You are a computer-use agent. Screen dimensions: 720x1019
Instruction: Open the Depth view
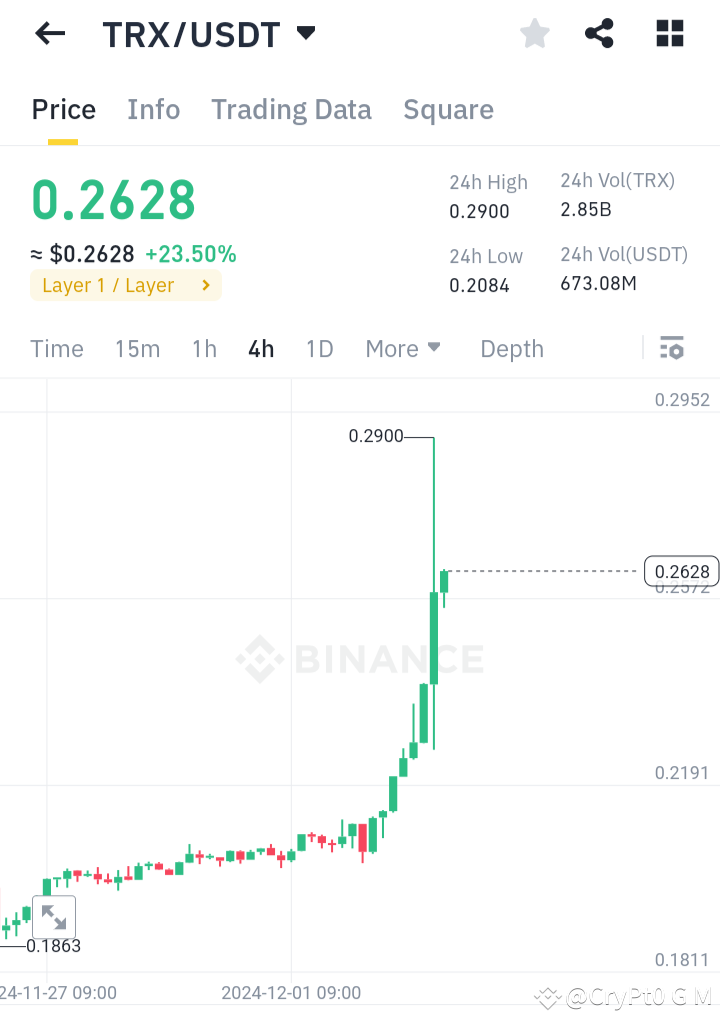point(511,348)
